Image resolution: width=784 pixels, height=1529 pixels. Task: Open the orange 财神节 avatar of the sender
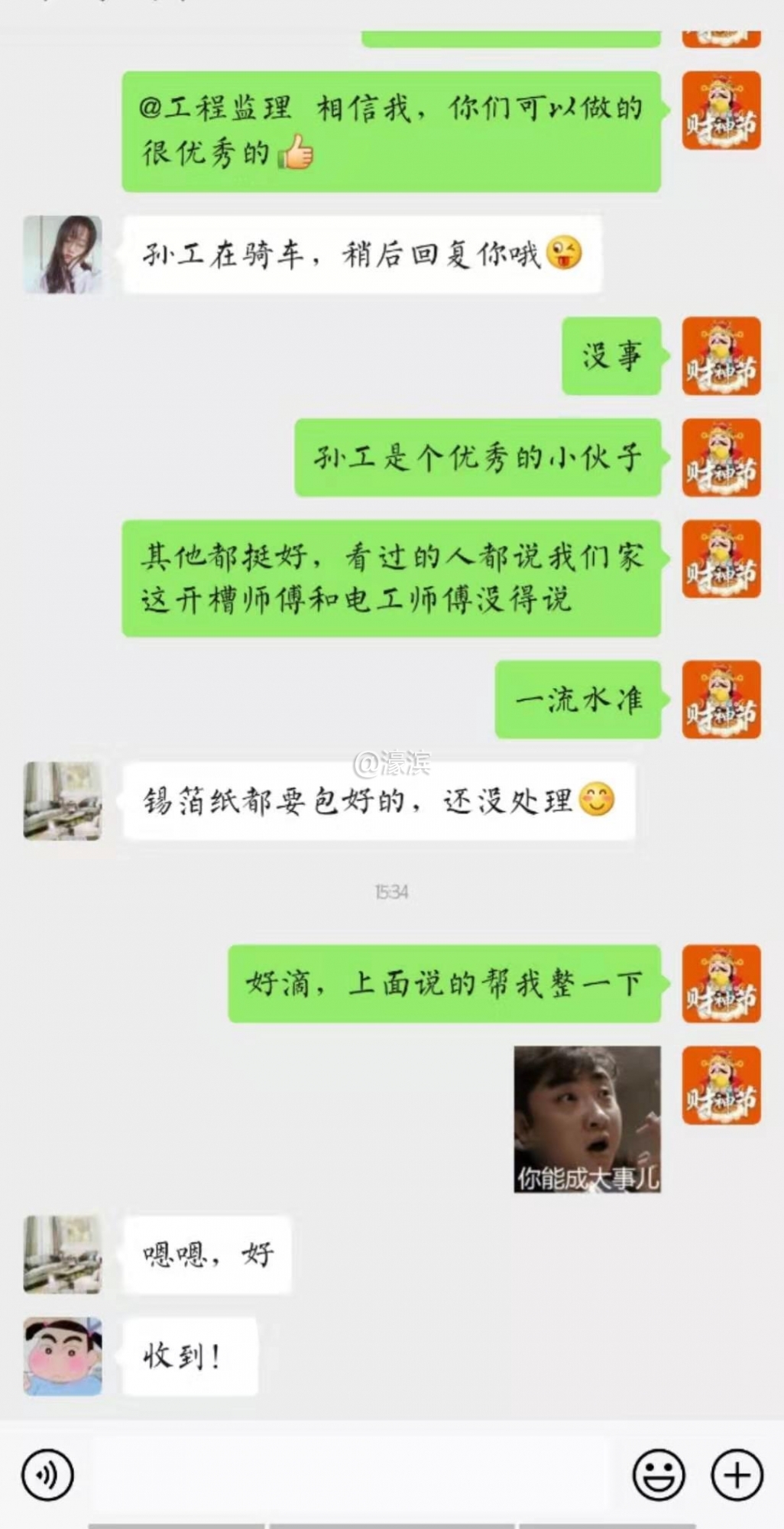pyautogui.click(x=719, y=111)
